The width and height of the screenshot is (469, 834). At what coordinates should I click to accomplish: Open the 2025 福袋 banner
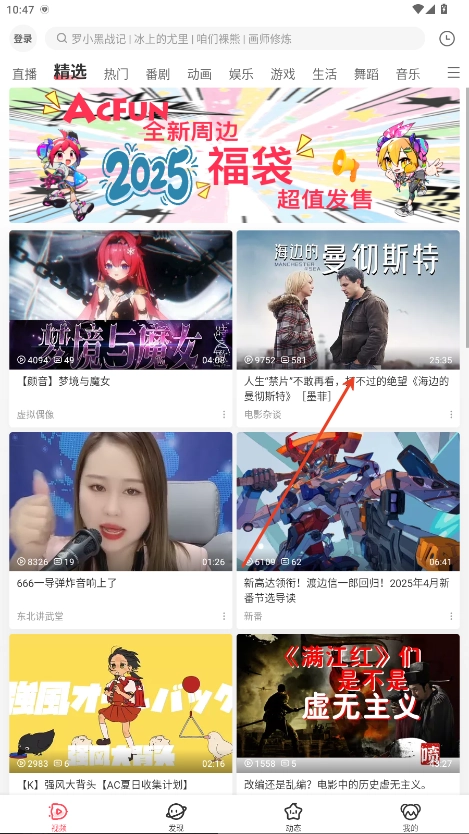click(234, 155)
